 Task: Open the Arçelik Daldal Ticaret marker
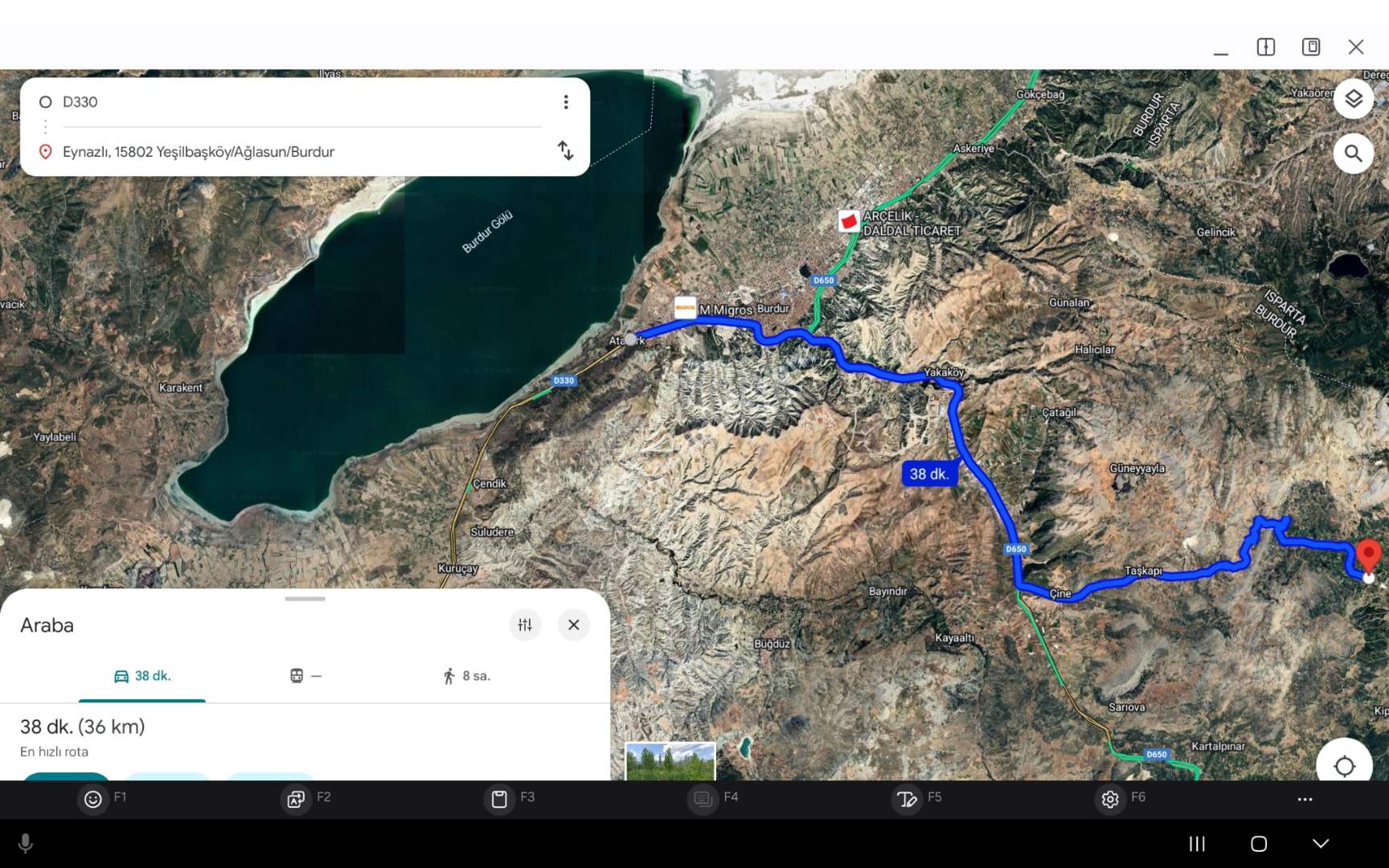click(x=849, y=220)
